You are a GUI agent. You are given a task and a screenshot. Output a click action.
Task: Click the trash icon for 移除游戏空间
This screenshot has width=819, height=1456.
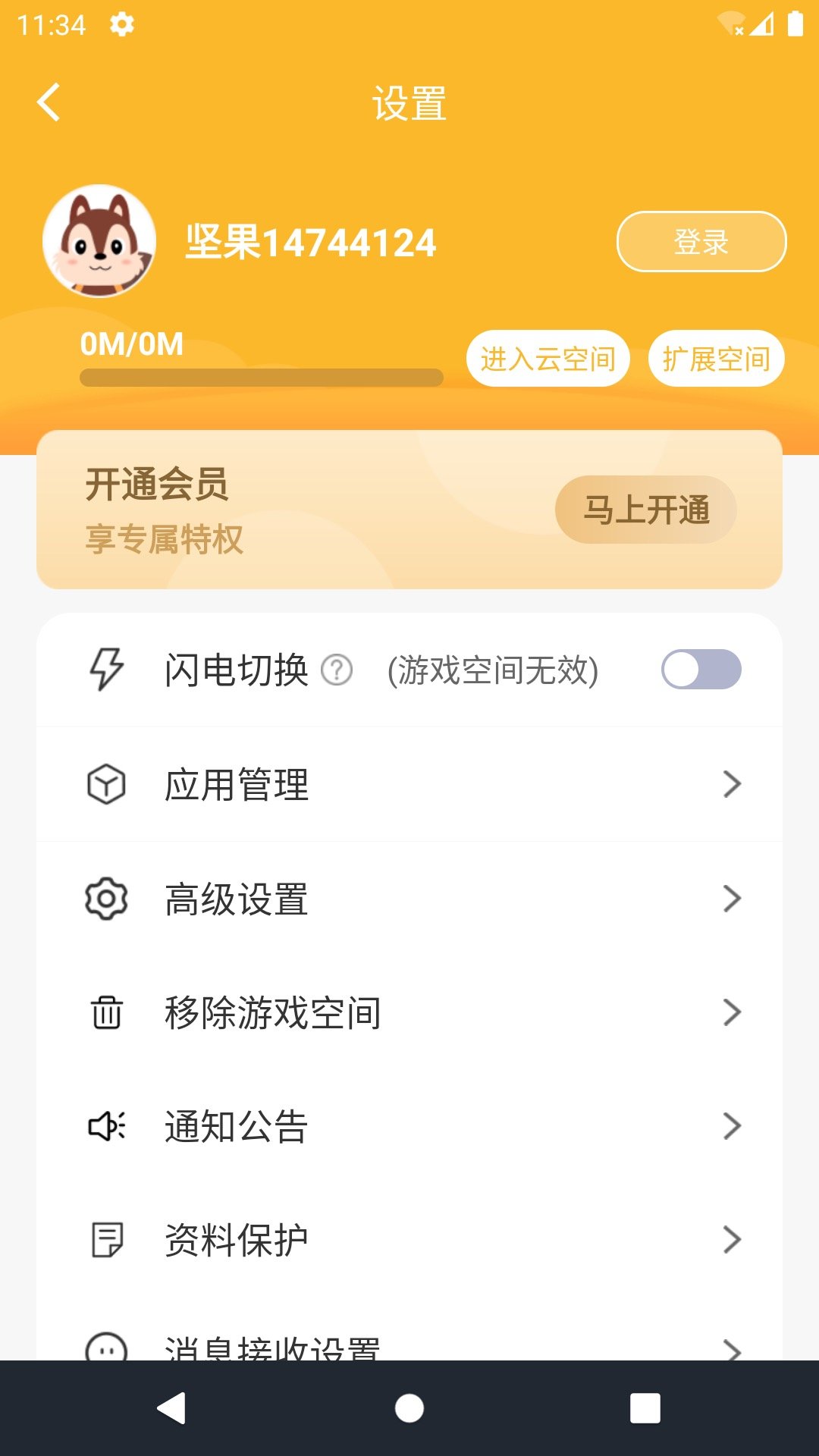point(106,1013)
